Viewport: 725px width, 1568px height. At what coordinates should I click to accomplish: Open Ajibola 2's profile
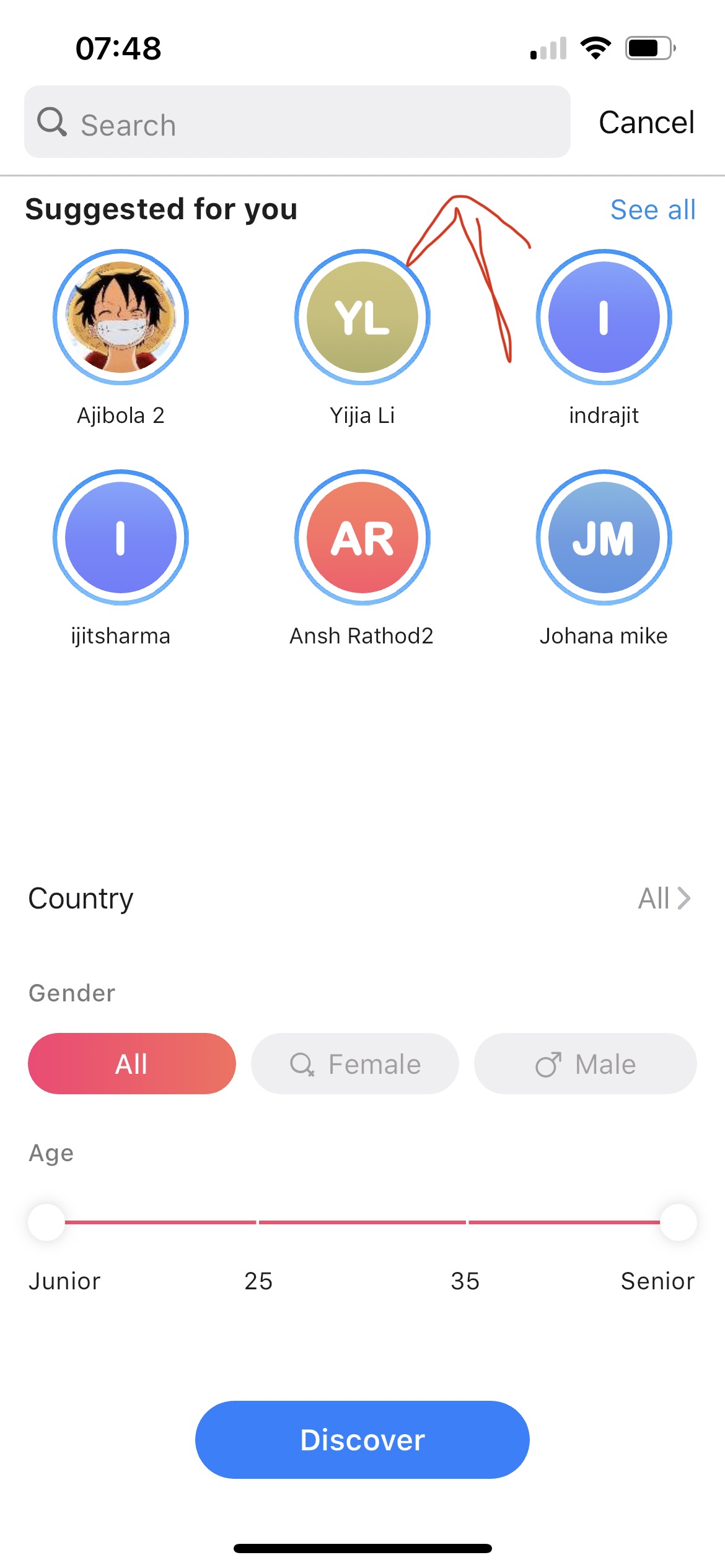coord(121,317)
